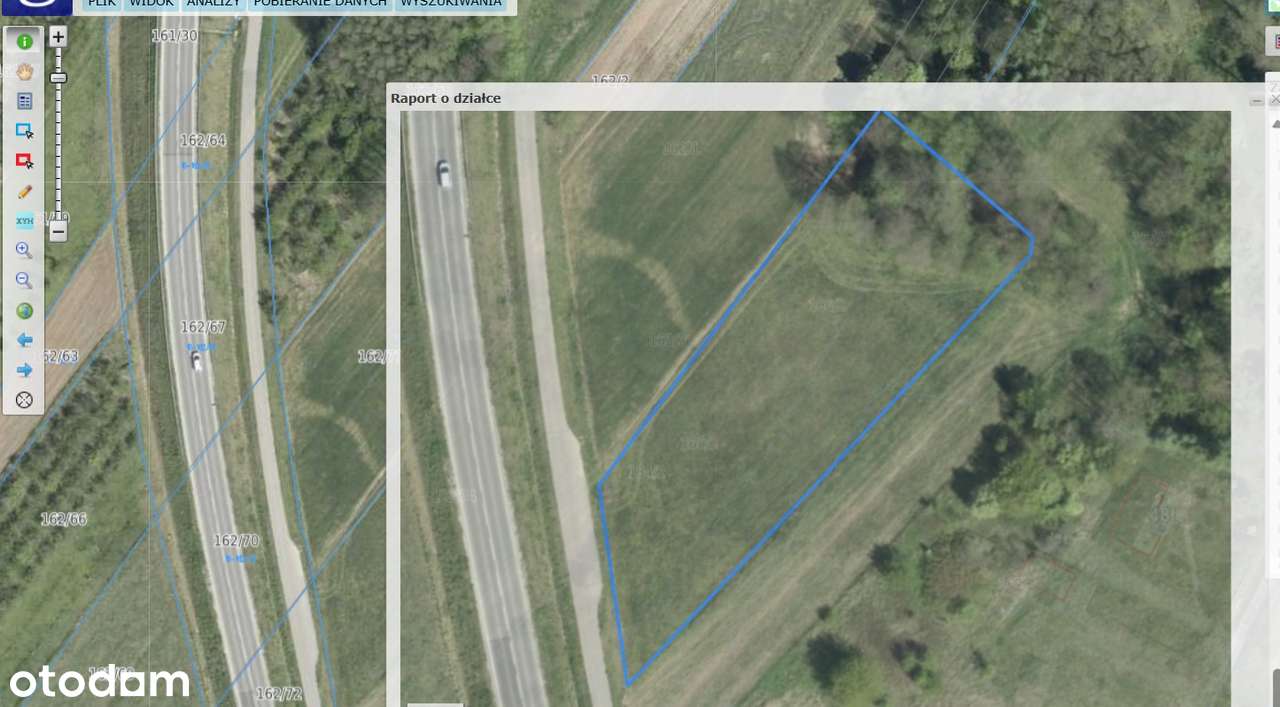Open the POBIERANIE DANYCH menu

320,4
